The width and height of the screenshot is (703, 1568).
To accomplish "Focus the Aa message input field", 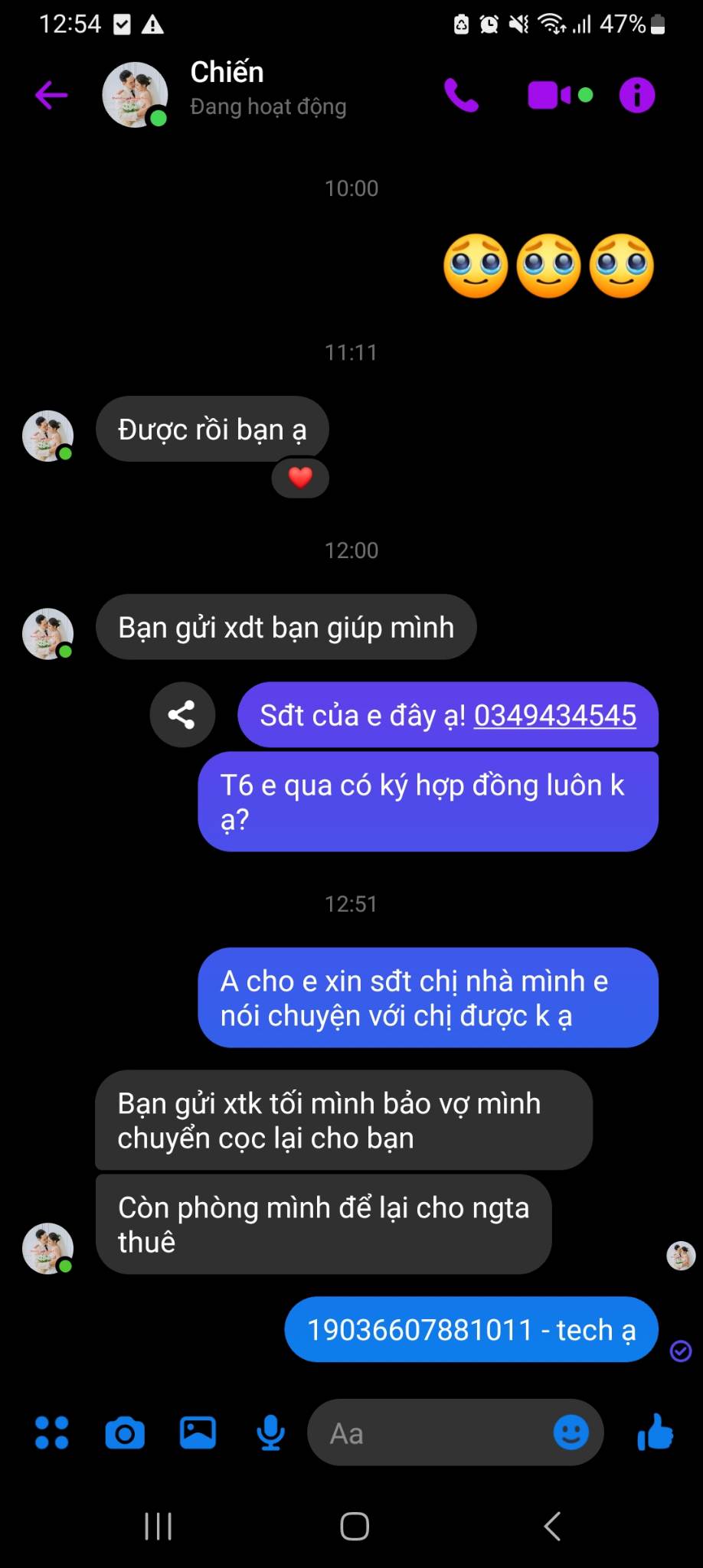I will point(429,1432).
